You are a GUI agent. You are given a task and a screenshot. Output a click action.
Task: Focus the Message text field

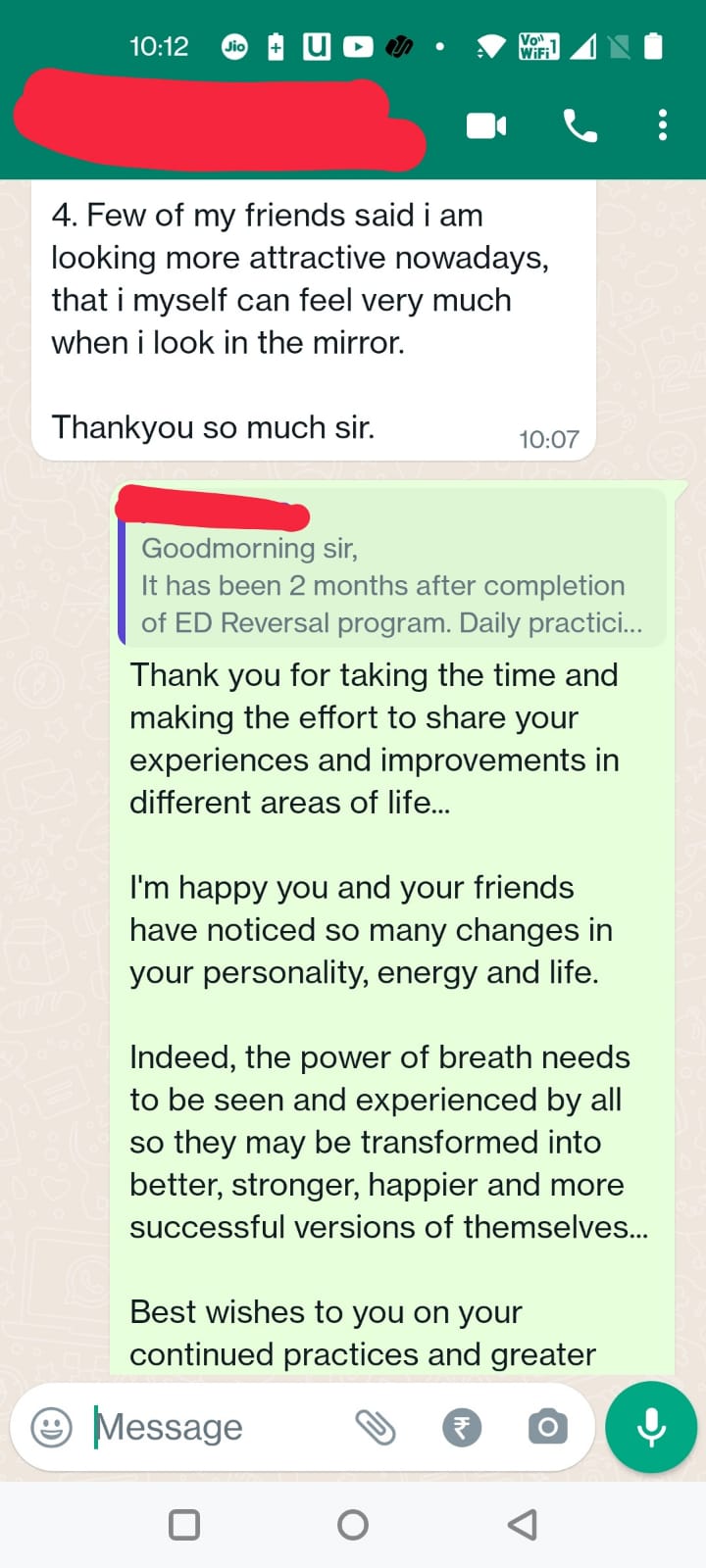pos(216,1427)
